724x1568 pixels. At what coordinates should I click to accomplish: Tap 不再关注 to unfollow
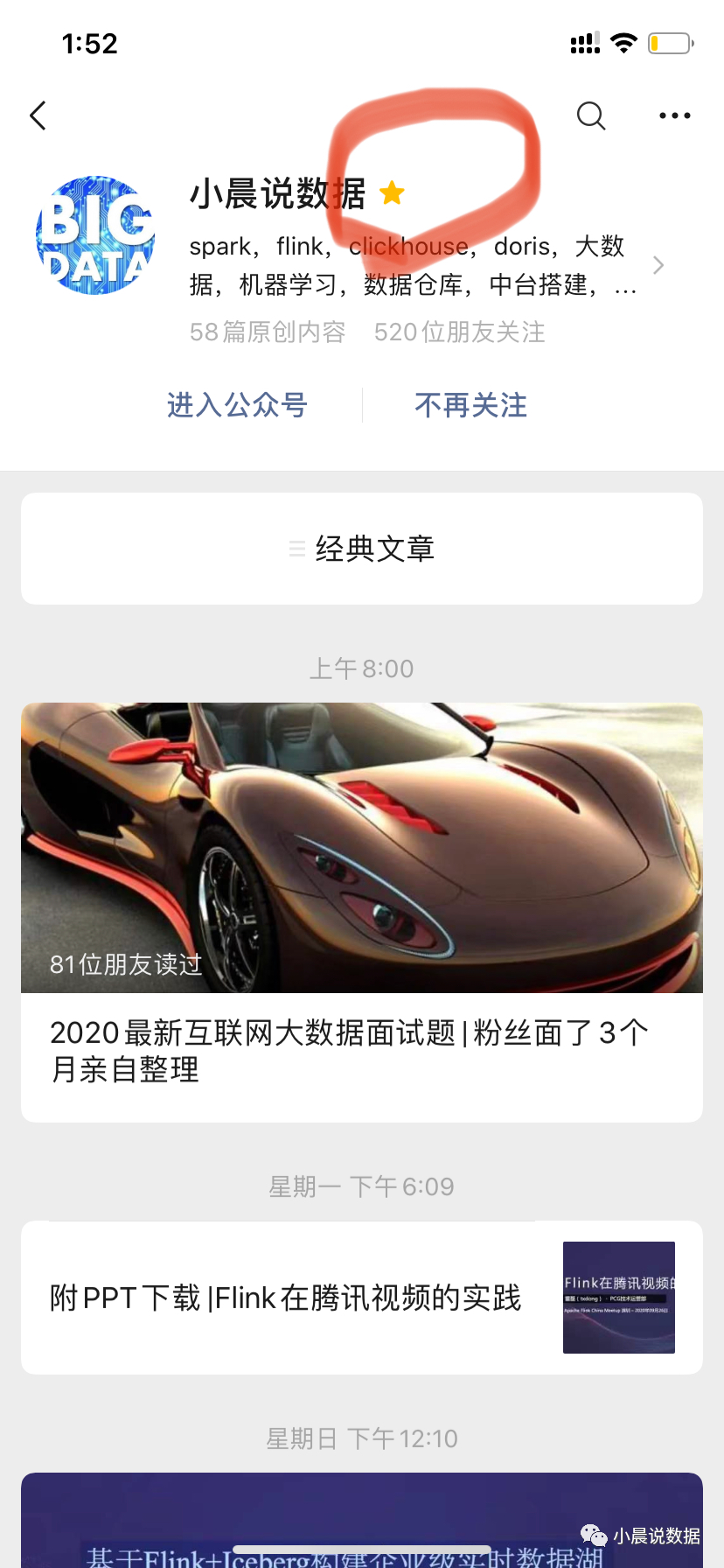coord(470,405)
